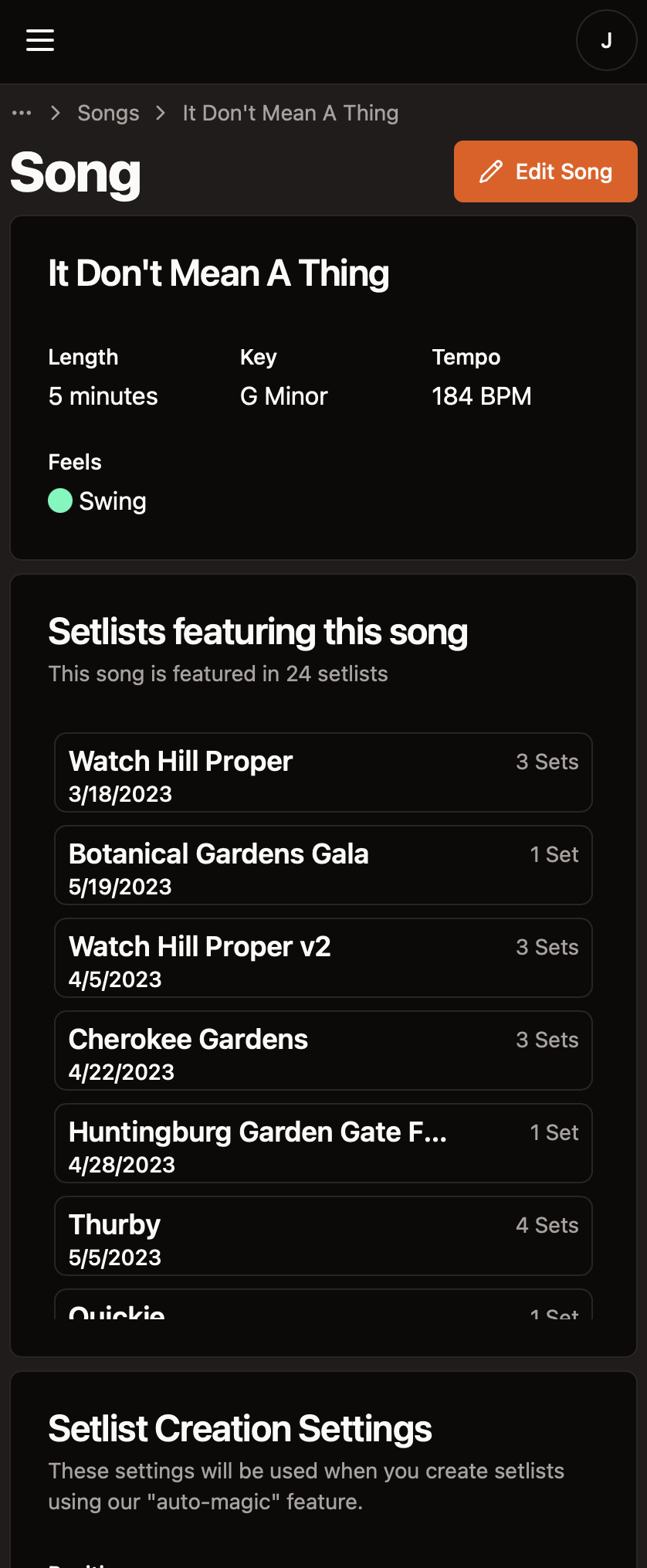This screenshot has height=1568, width=647.
Task: Open the Huntingburg Garden Gate setlist
Action: click(323, 1143)
